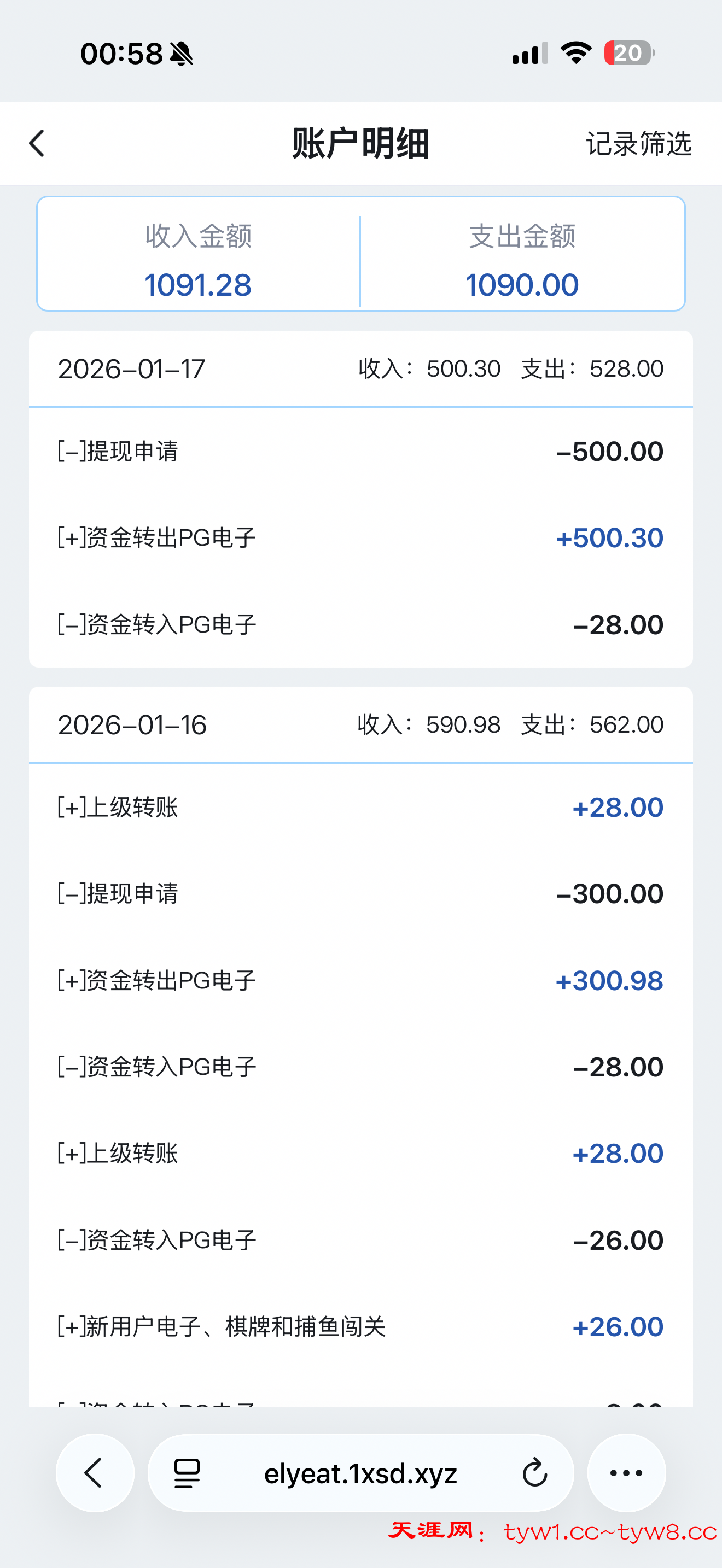
Task: Open the browser's three-dot menu
Action: coord(626,1473)
